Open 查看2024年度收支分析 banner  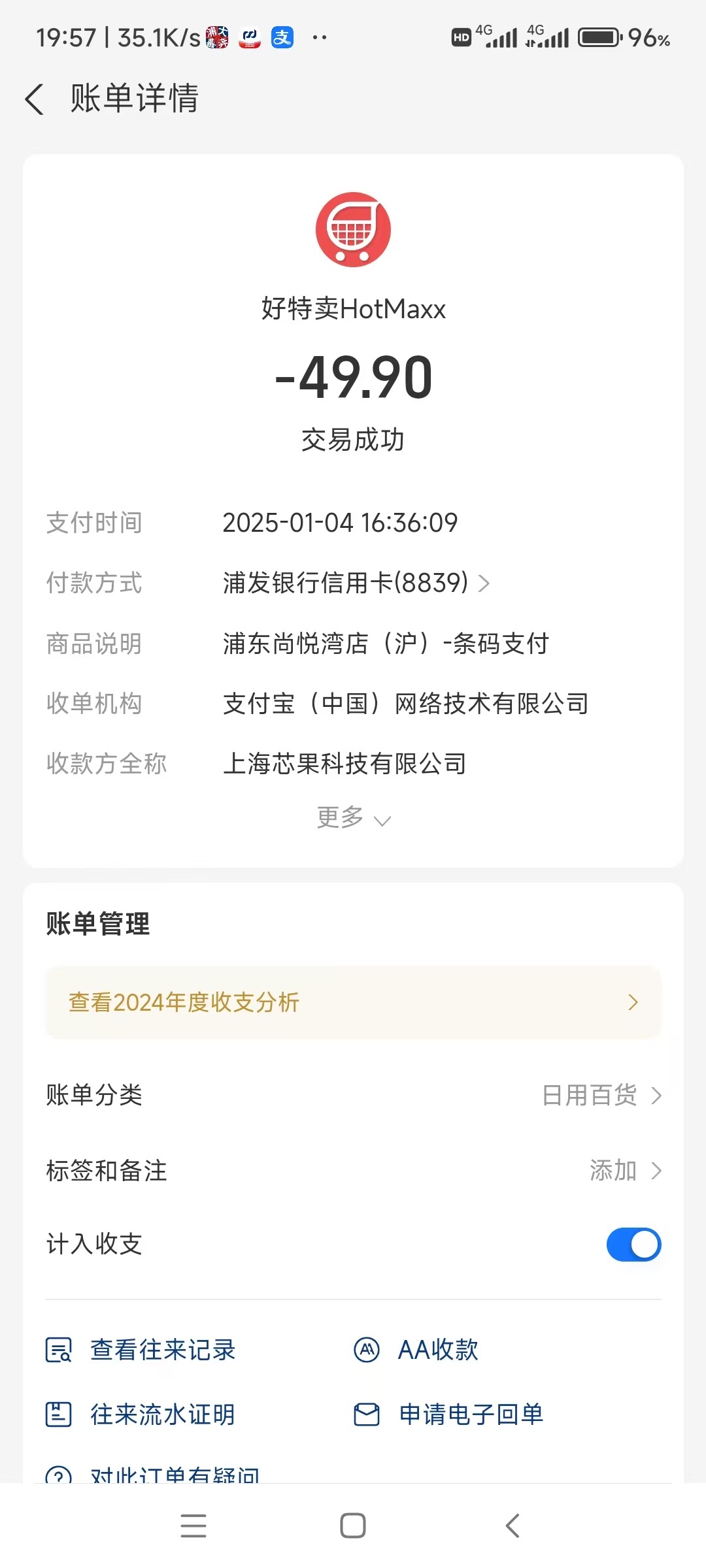pyautogui.click(x=353, y=1002)
